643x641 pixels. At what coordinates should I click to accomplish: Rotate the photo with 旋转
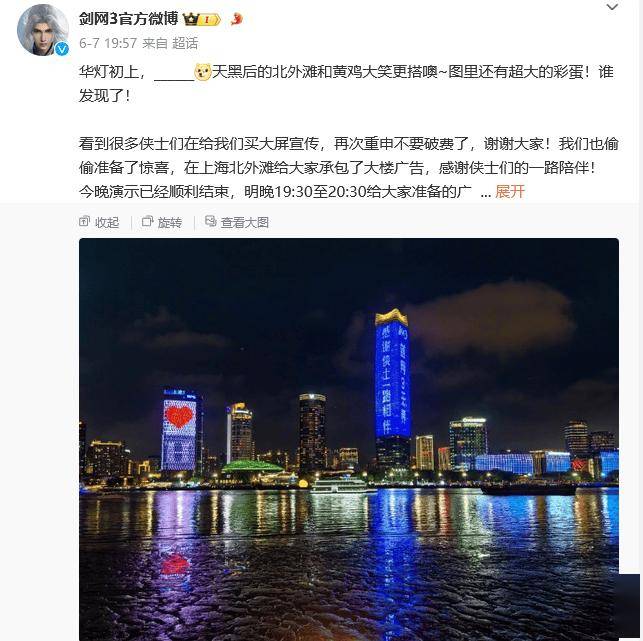tap(162, 222)
